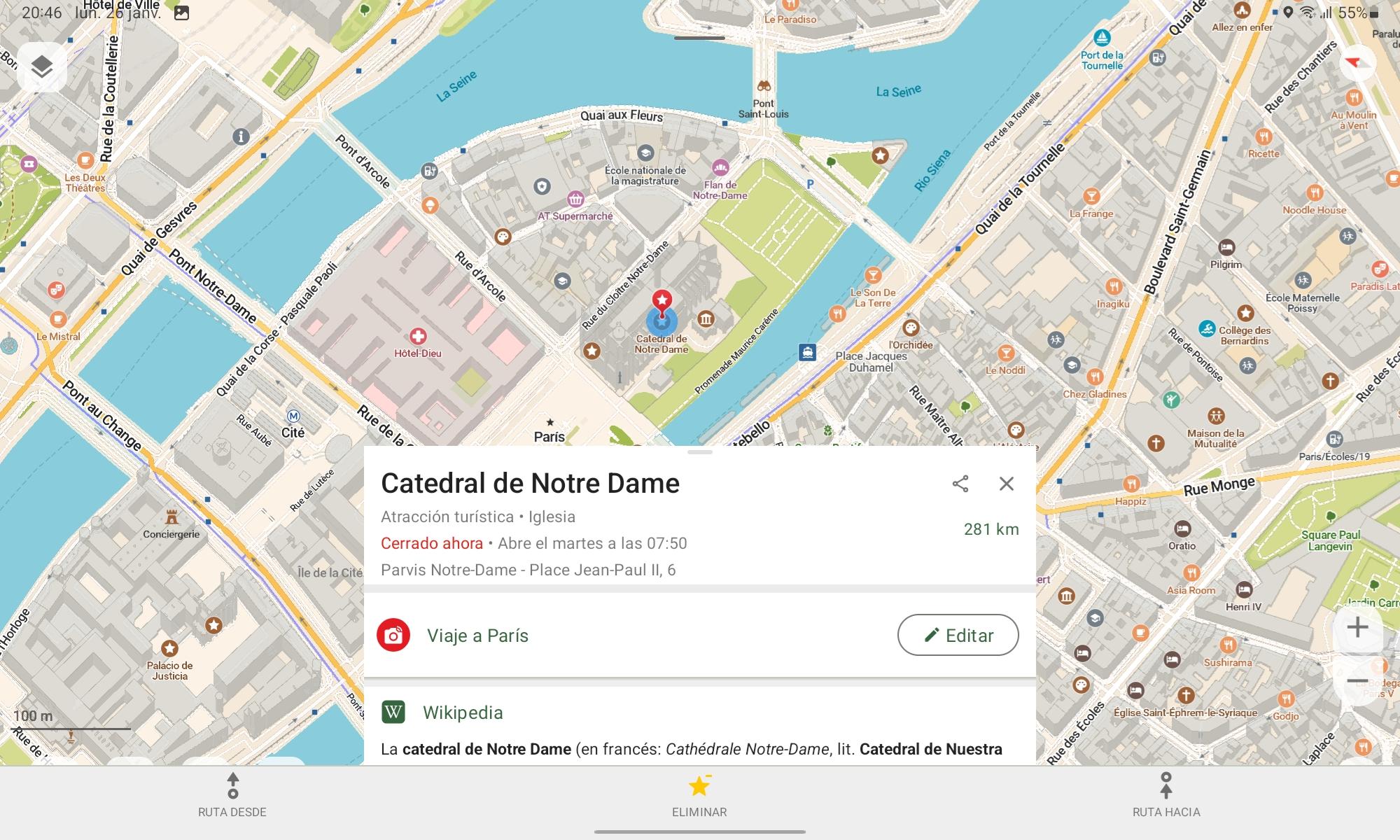Open the Viaje a París bookmark list
This screenshot has height=840, width=1400.
(x=477, y=636)
